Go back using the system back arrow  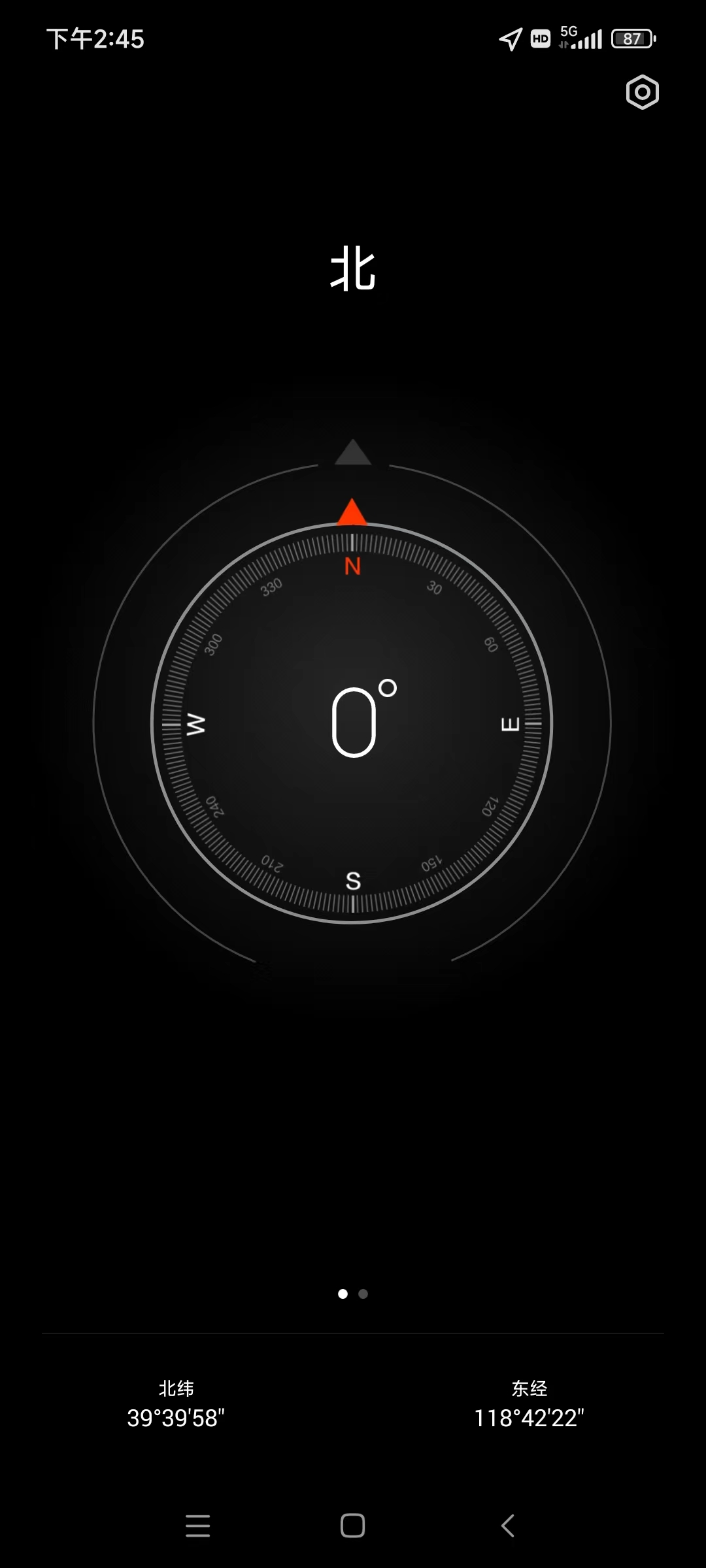pyautogui.click(x=508, y=1526)
